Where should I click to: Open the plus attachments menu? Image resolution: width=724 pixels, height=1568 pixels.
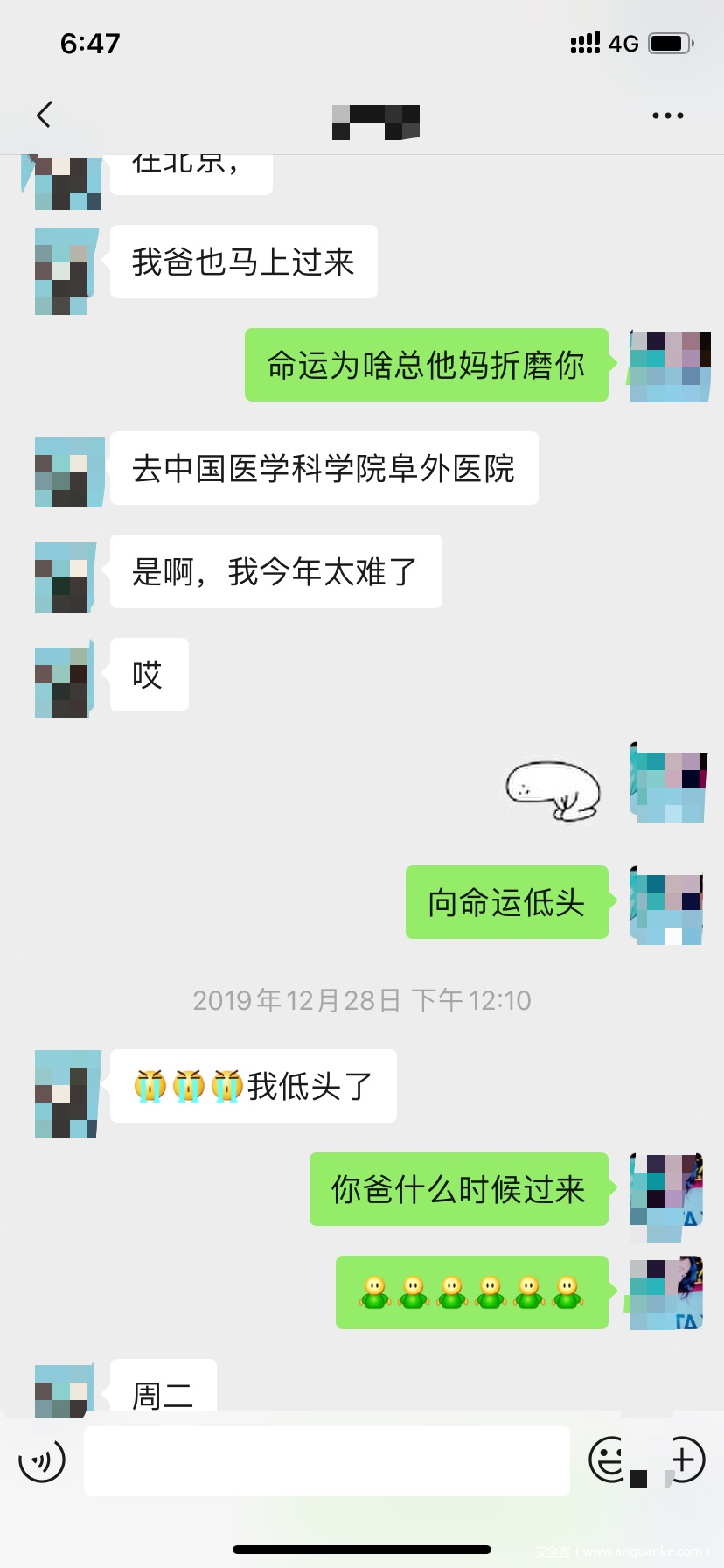coord(684,1459)
